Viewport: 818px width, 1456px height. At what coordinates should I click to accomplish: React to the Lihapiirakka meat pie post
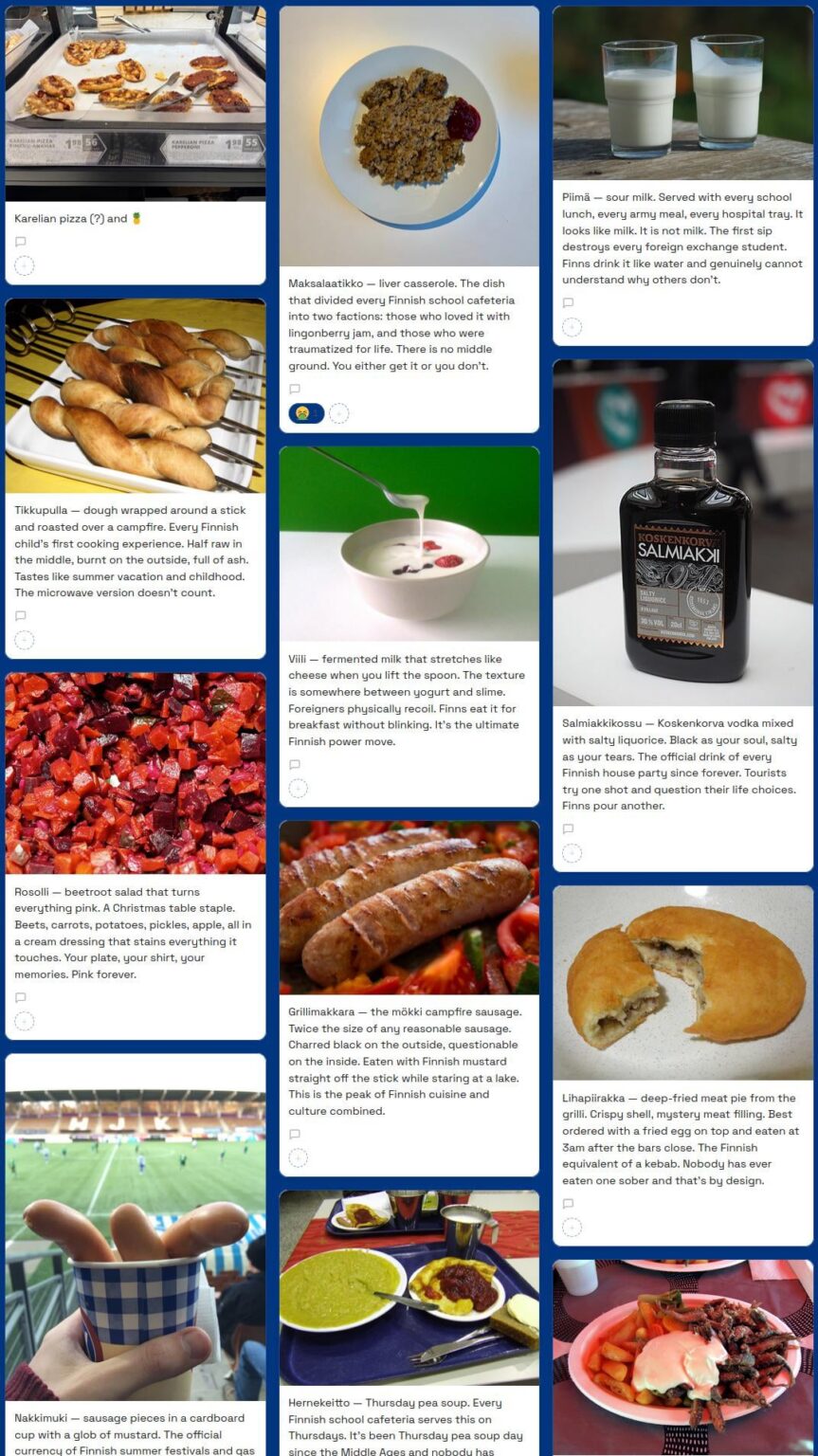[572, 1228]
